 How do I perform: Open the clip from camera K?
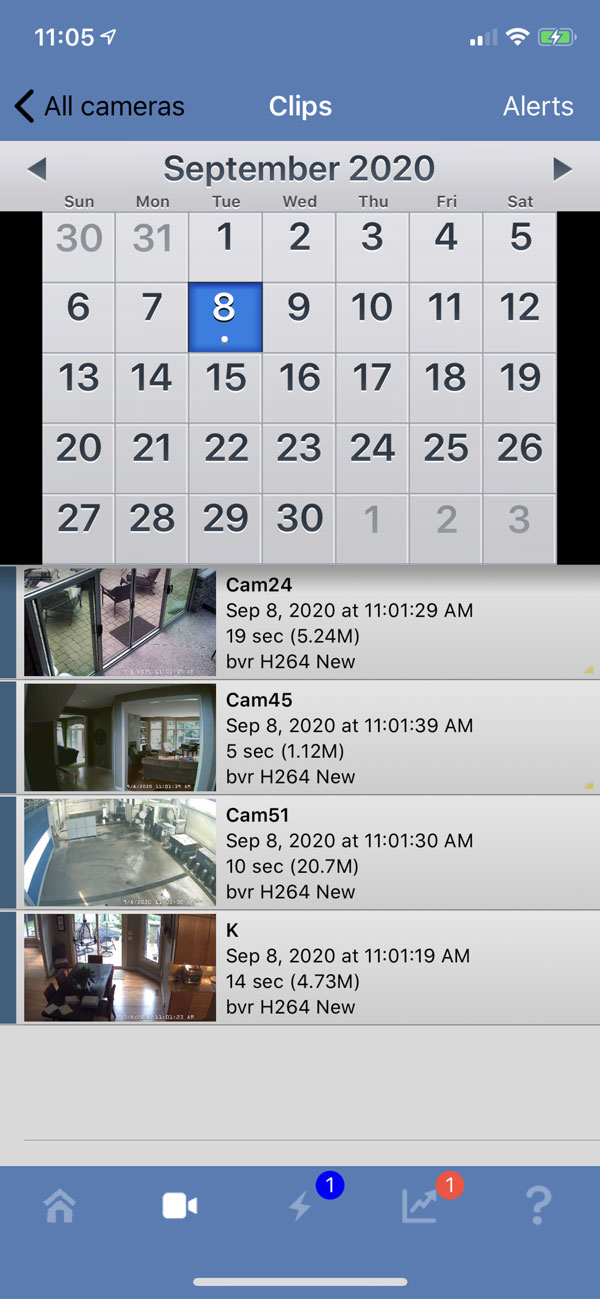[x=300, y=967]
